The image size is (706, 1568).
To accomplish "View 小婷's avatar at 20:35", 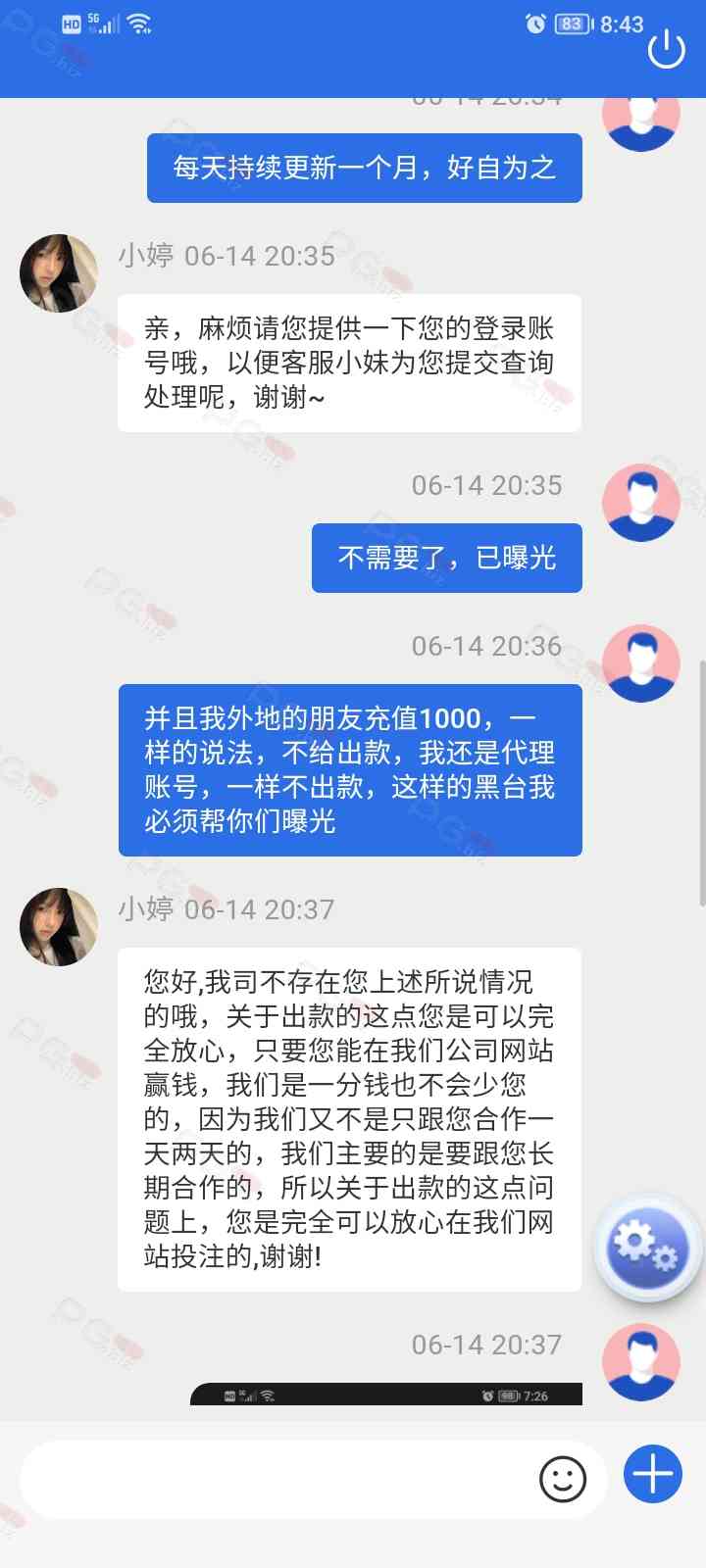I will coord(59,273).
